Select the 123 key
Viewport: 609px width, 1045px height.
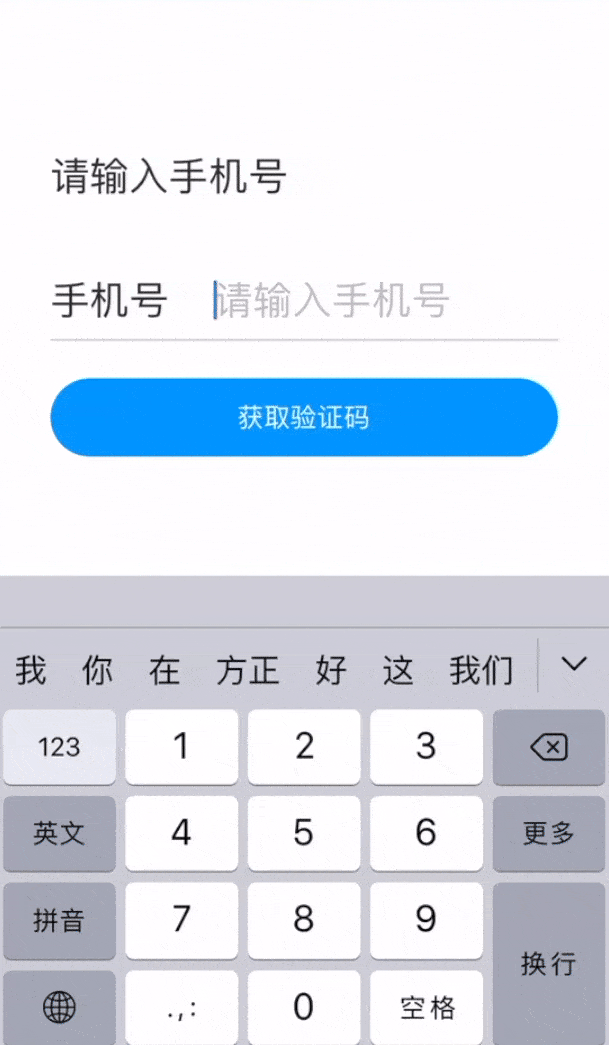[59, 746]
